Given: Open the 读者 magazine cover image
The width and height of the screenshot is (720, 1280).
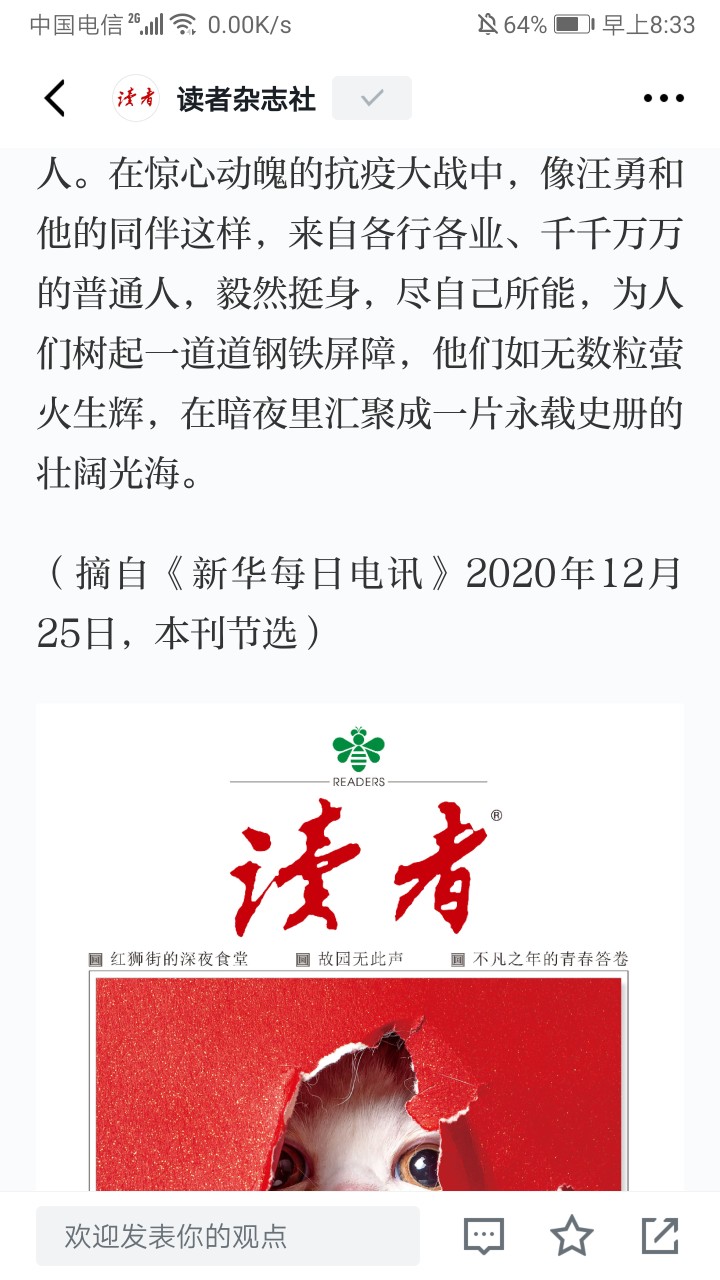Looking at the screenshot, I should [x=360, y=948].
